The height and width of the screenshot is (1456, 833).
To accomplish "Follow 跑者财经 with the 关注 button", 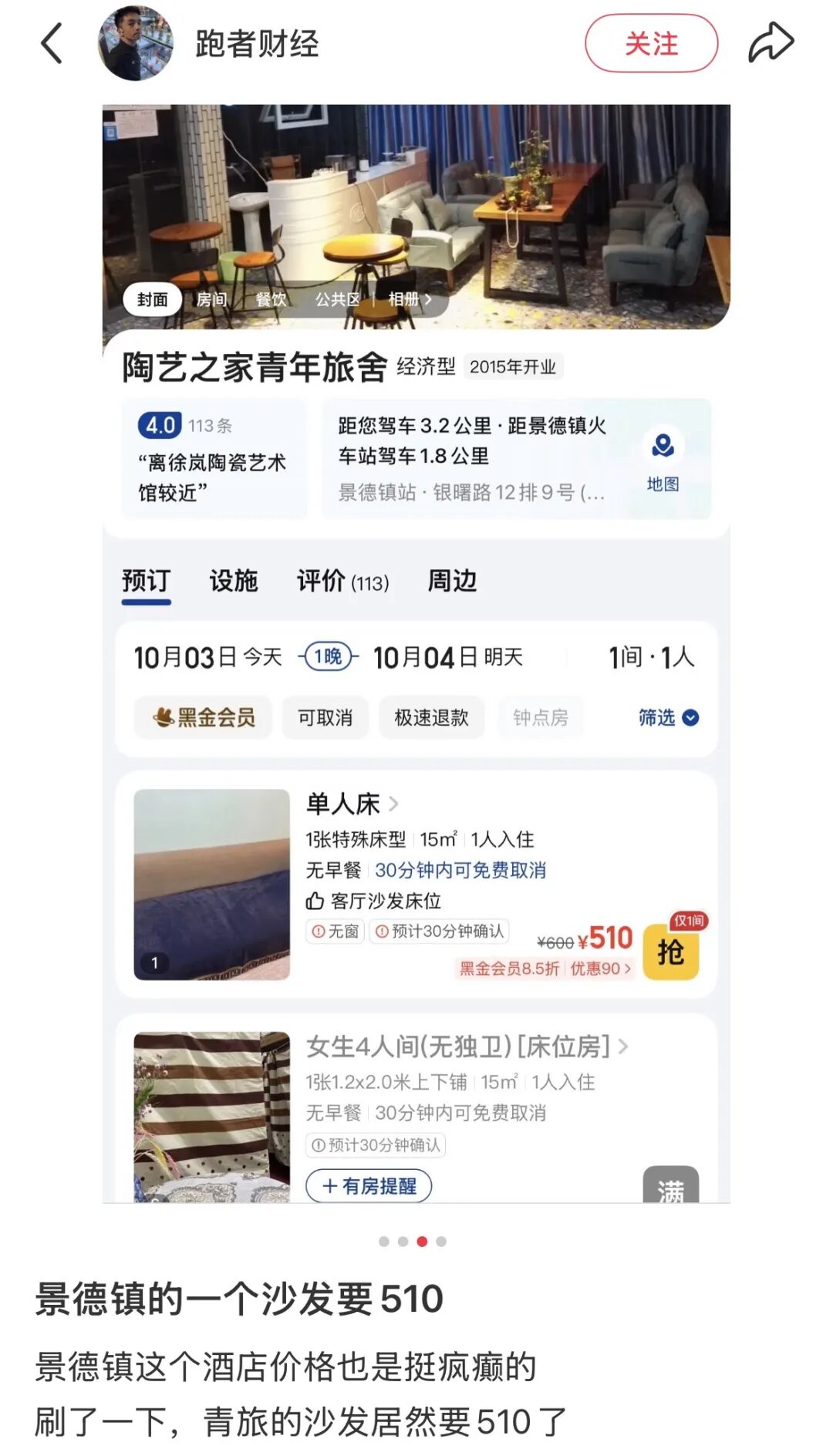I will (x=651, y=43).
